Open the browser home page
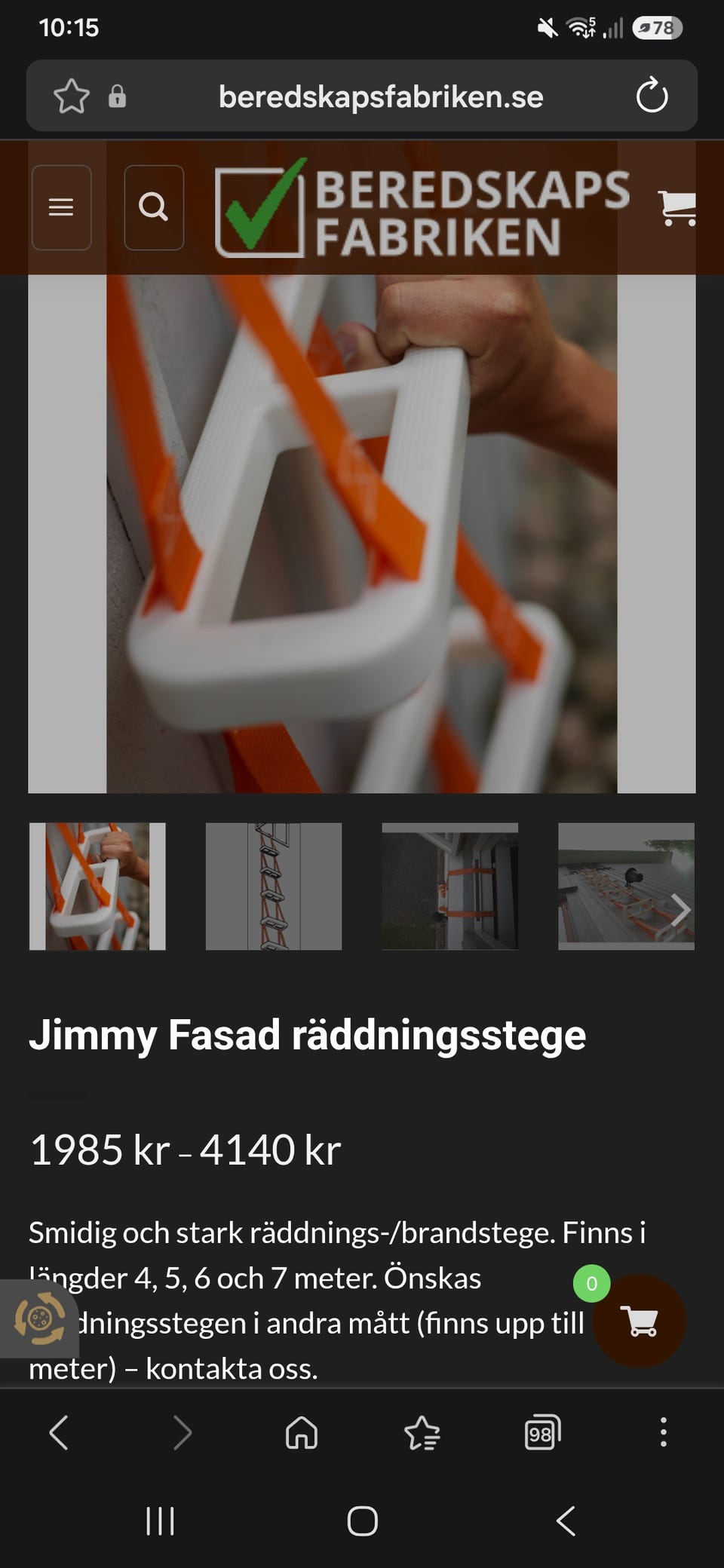The image size is (724, 1568). [x=302, y=1432]
